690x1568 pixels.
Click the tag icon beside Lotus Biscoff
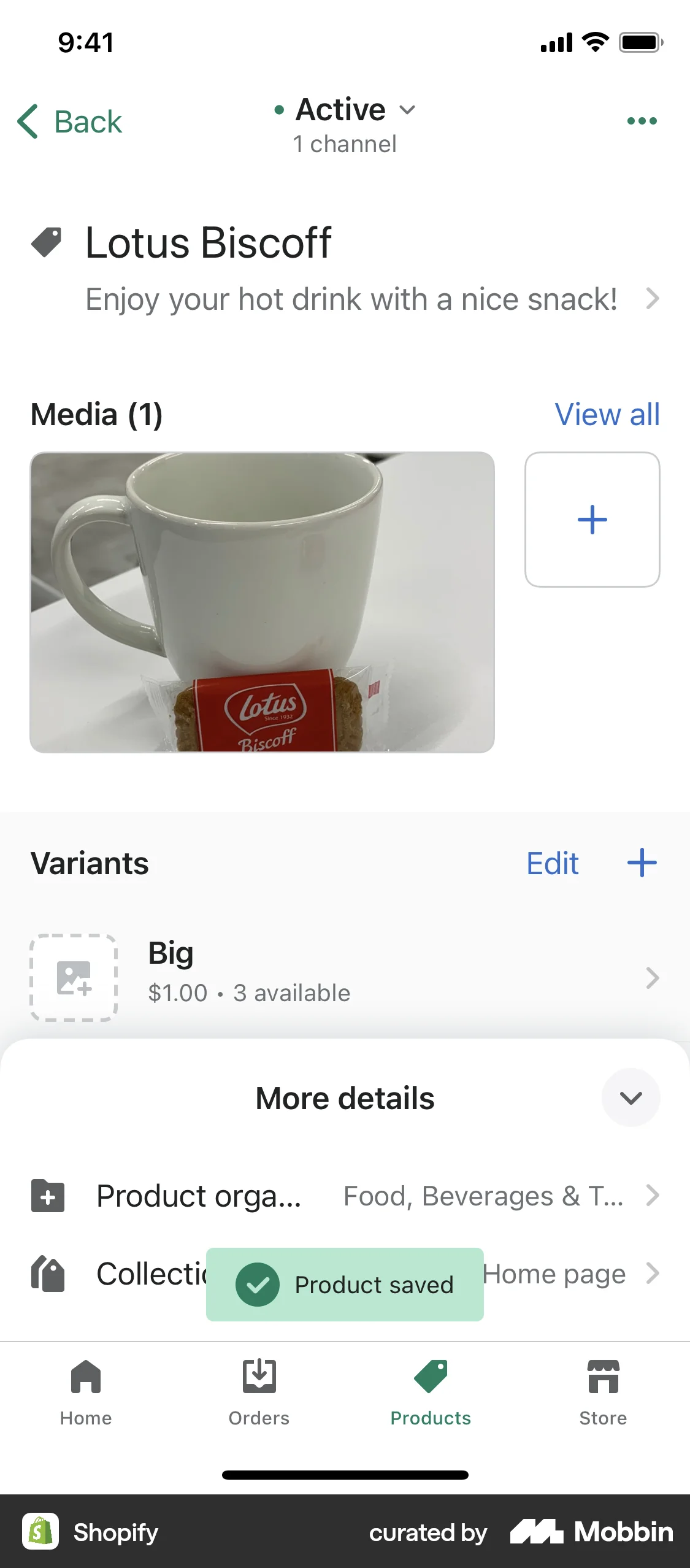click(47, 242)
